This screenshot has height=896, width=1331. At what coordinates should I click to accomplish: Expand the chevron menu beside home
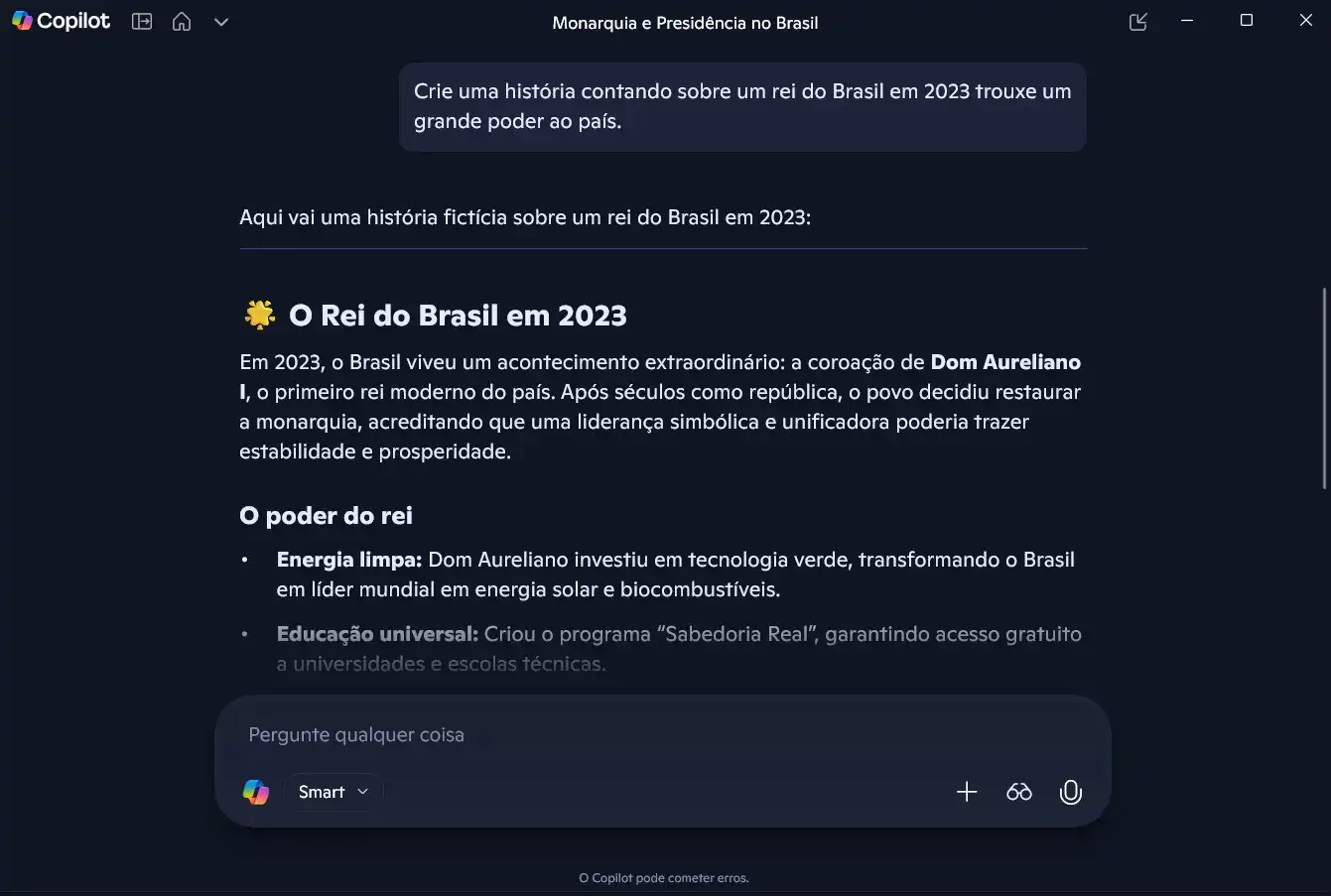[x=221, y=21]
